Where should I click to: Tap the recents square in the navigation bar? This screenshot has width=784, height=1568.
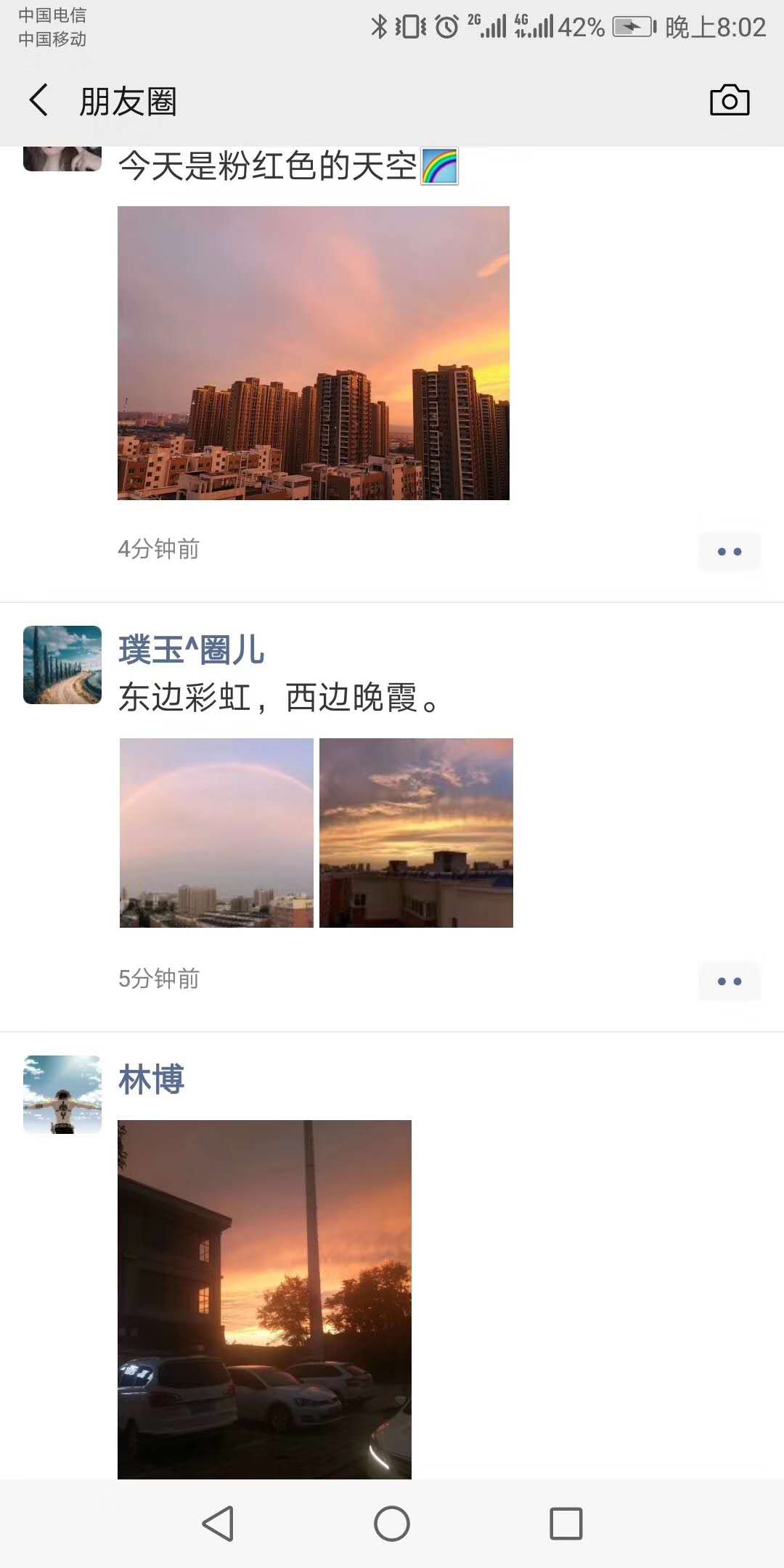(x=566, y=1524)
